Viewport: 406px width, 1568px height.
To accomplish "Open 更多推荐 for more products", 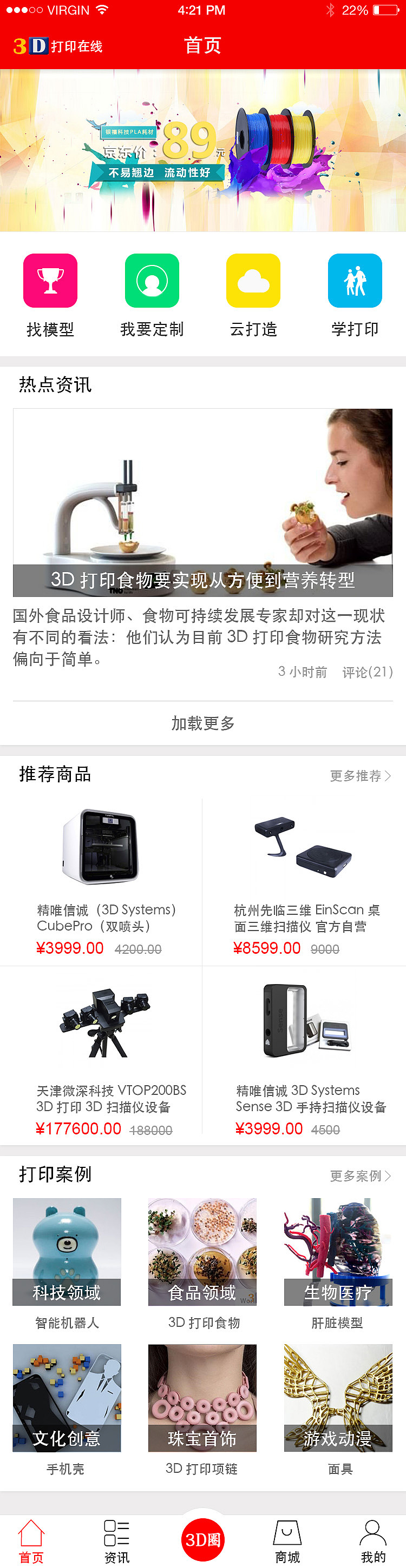I will click(359, 775).
